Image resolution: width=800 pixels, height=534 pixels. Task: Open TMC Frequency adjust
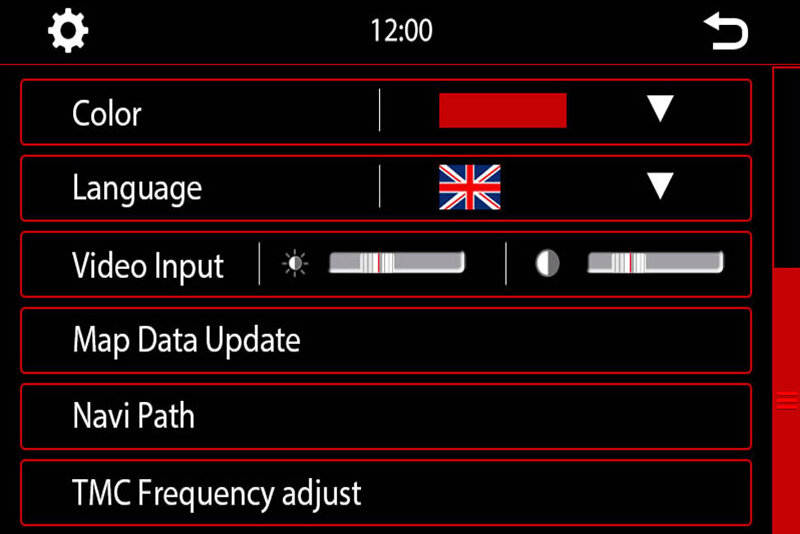385,492
